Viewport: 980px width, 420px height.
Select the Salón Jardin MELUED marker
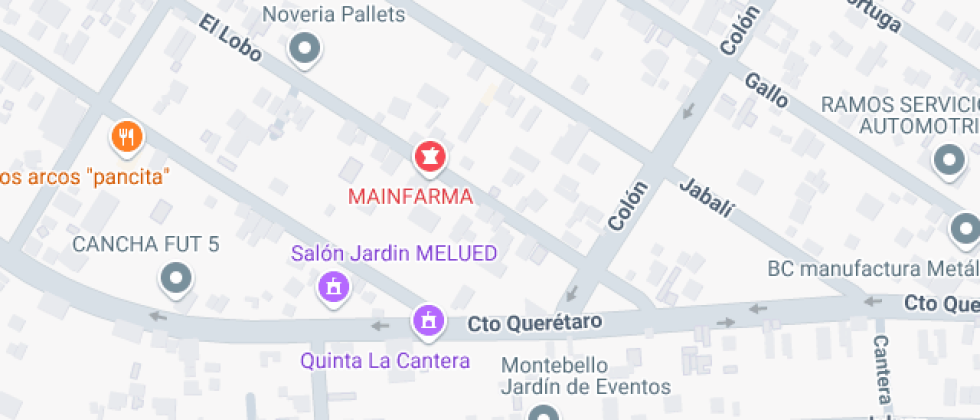pyautogui.click(x=334, y=289)
